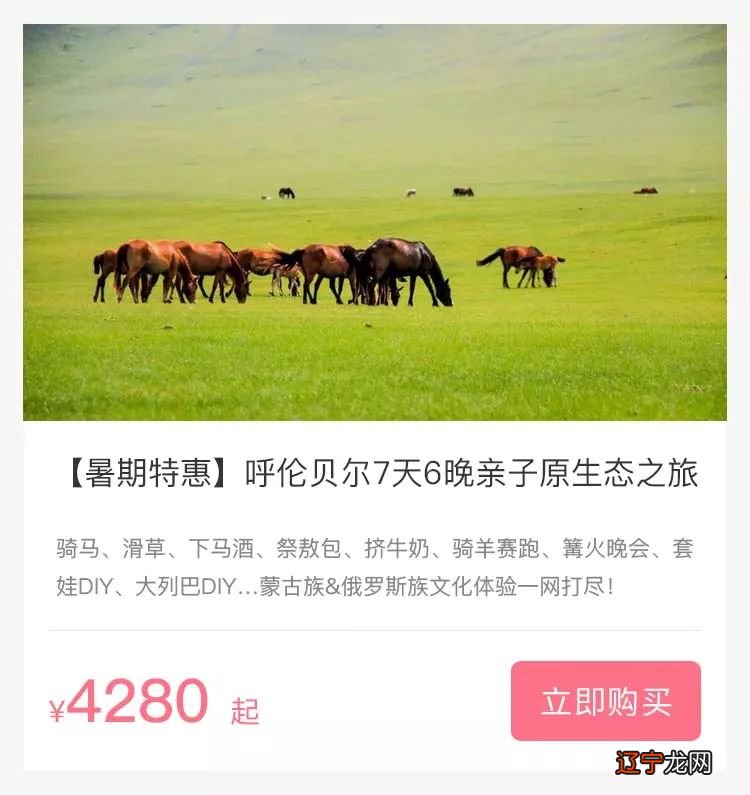This screenshot has height=795, width=750.
Task: Select the 骑马 activity keyword
Action: (x=75, y=547)
